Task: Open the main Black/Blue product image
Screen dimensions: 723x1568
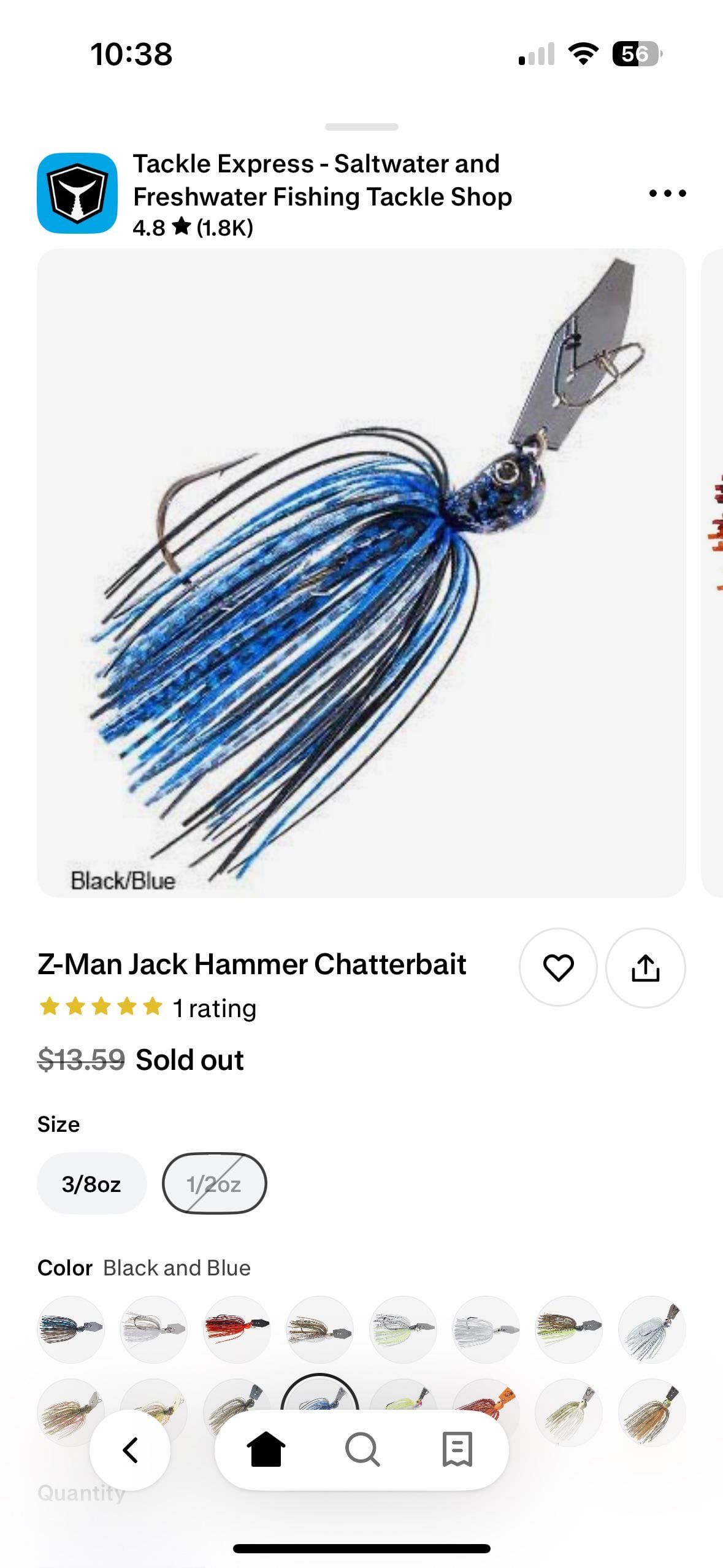Action: 361,572
